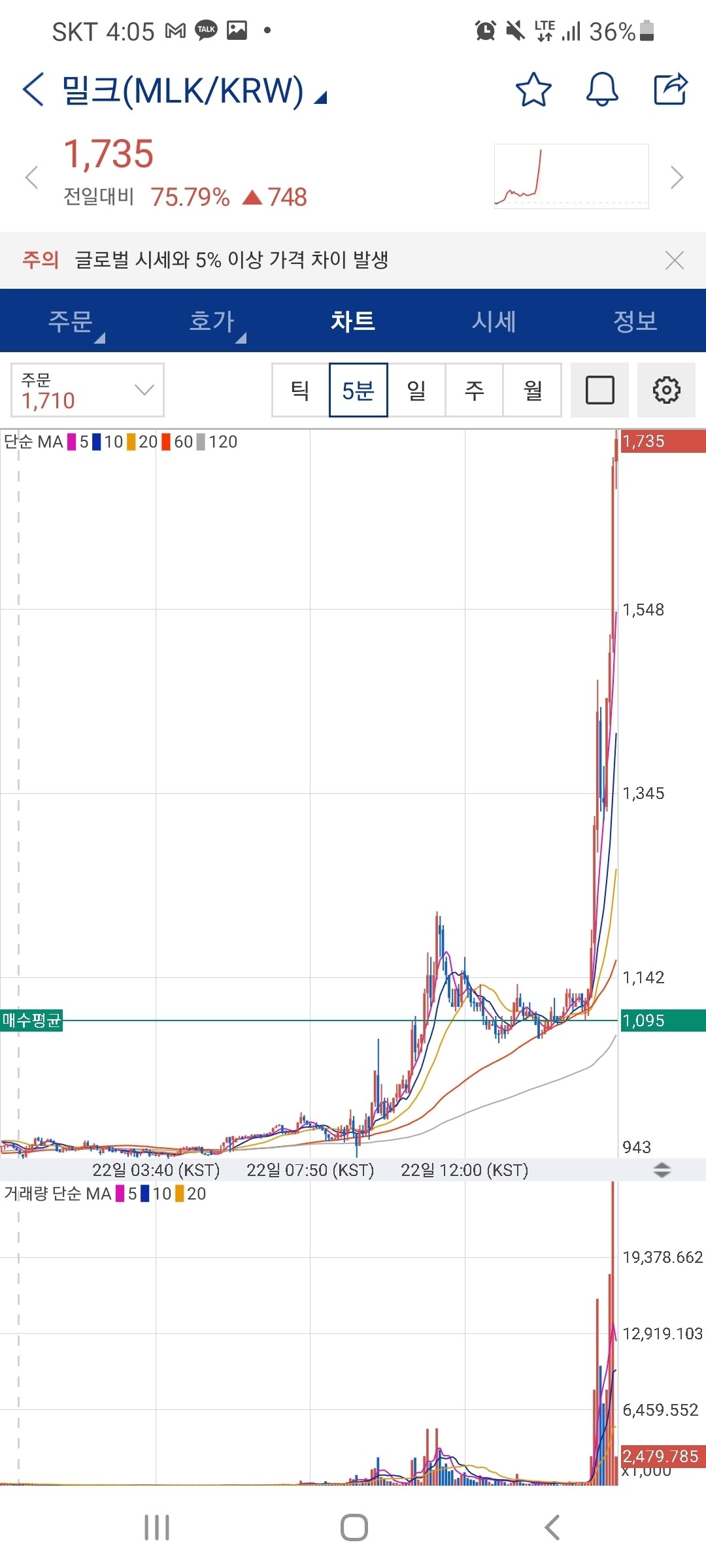
Task: Switch to the 정보 tab
Action: pos(635,321)
